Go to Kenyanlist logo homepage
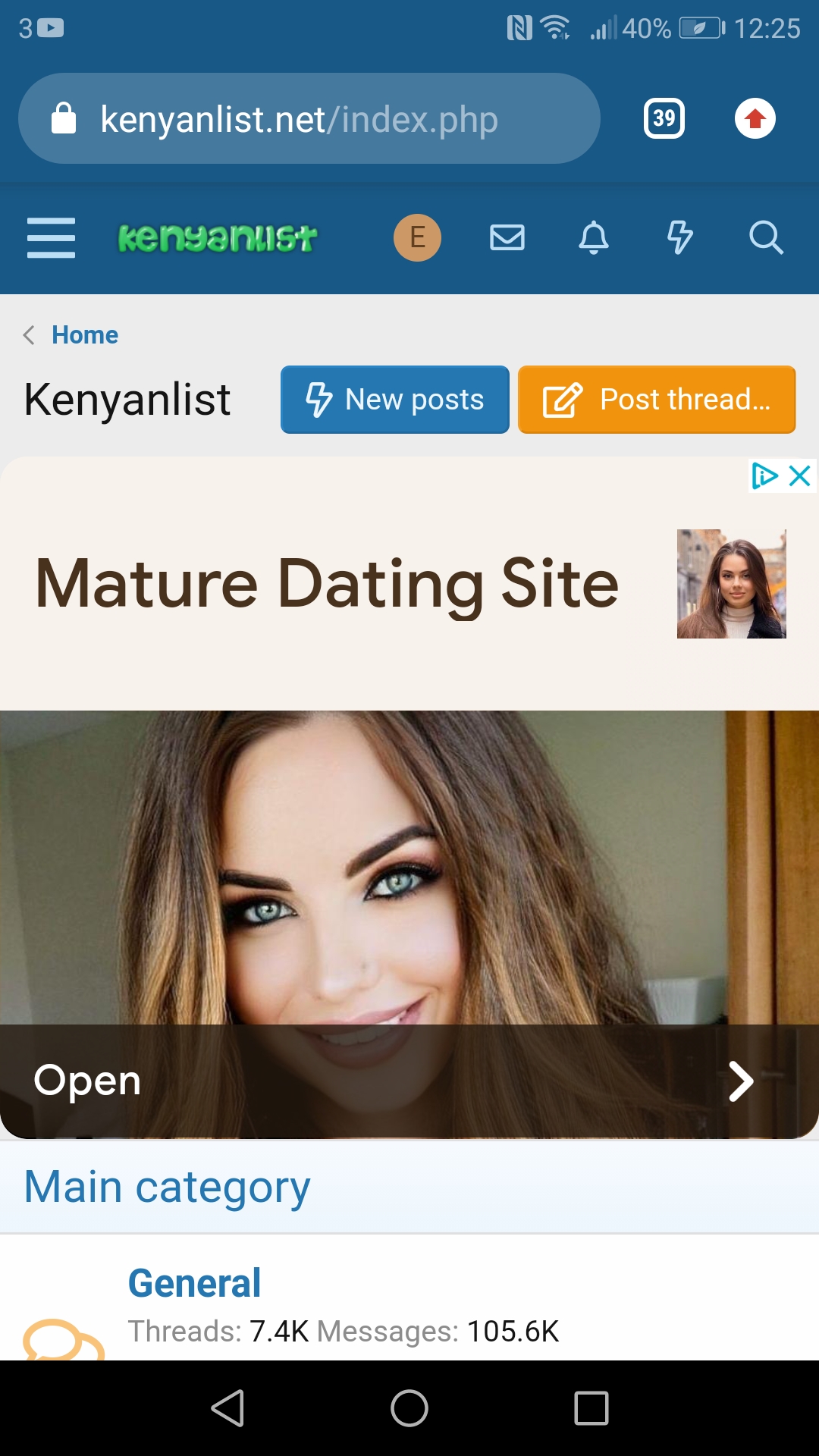Viewport: 819px width, 1456px height. coord(218,237)
